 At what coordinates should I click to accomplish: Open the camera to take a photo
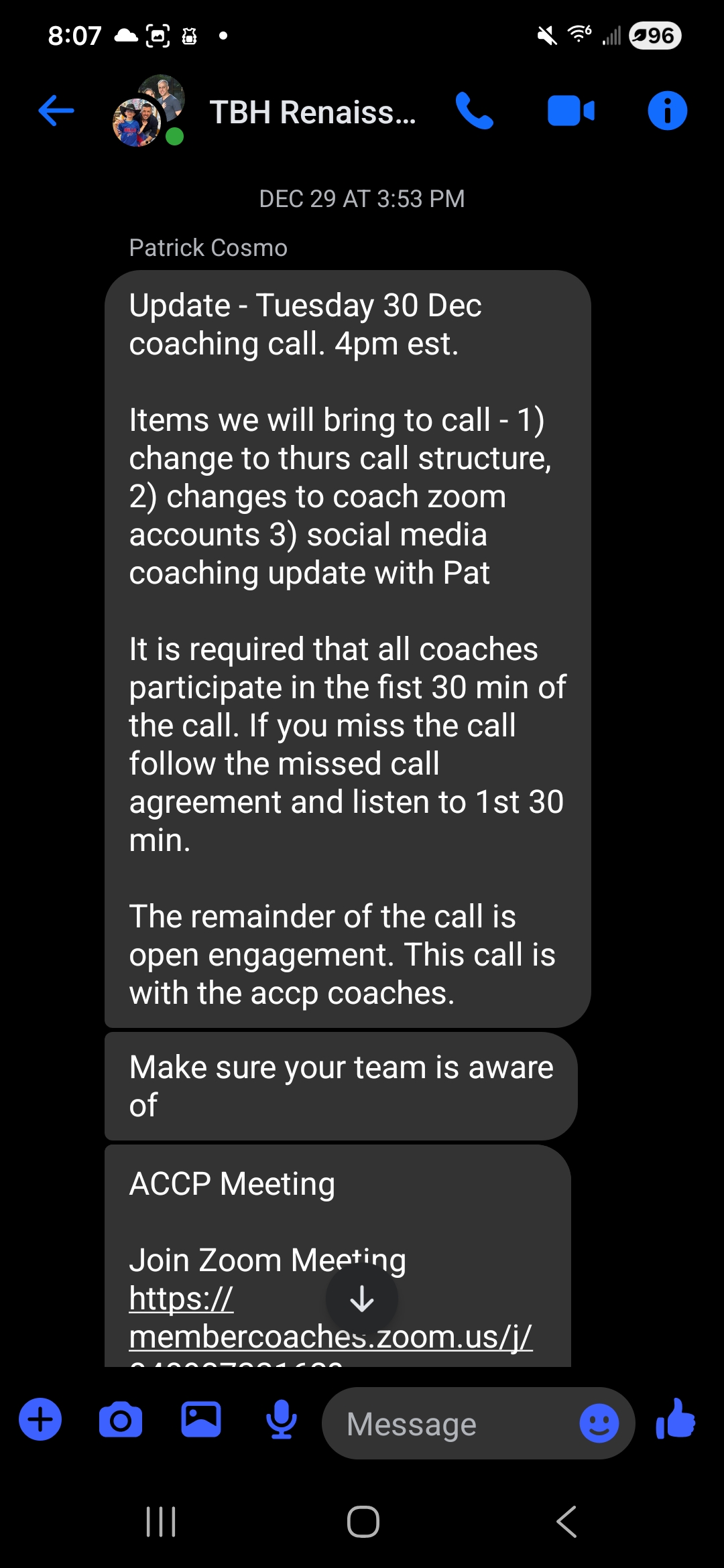pyautogui.click(x=121, y=1420)
